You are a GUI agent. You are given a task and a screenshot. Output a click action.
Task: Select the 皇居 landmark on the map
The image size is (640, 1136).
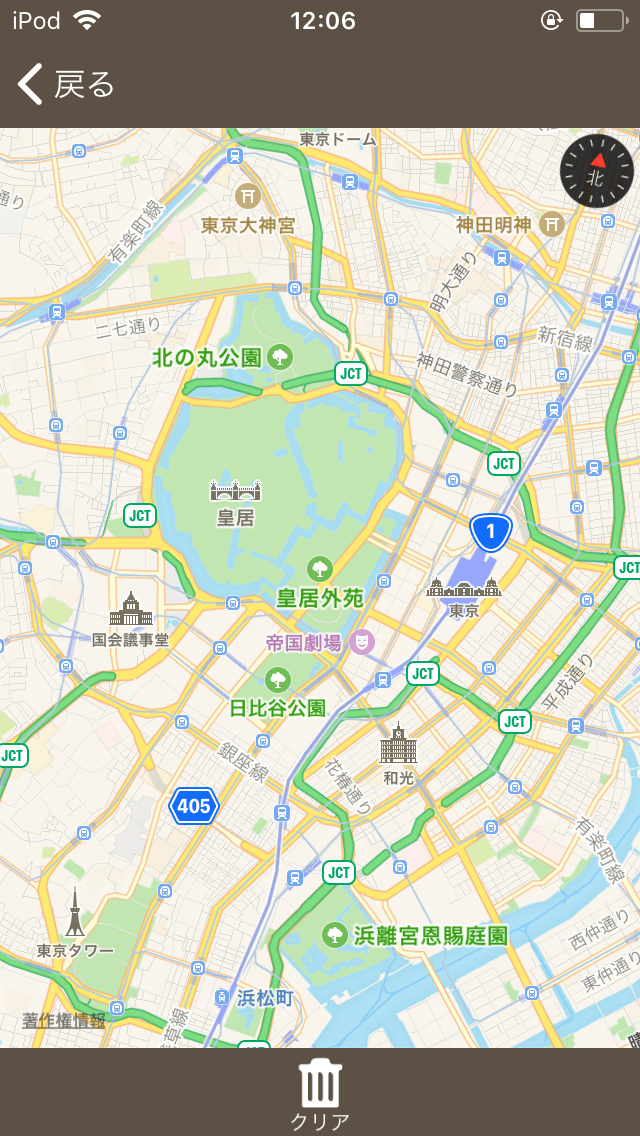pos(235,491)
